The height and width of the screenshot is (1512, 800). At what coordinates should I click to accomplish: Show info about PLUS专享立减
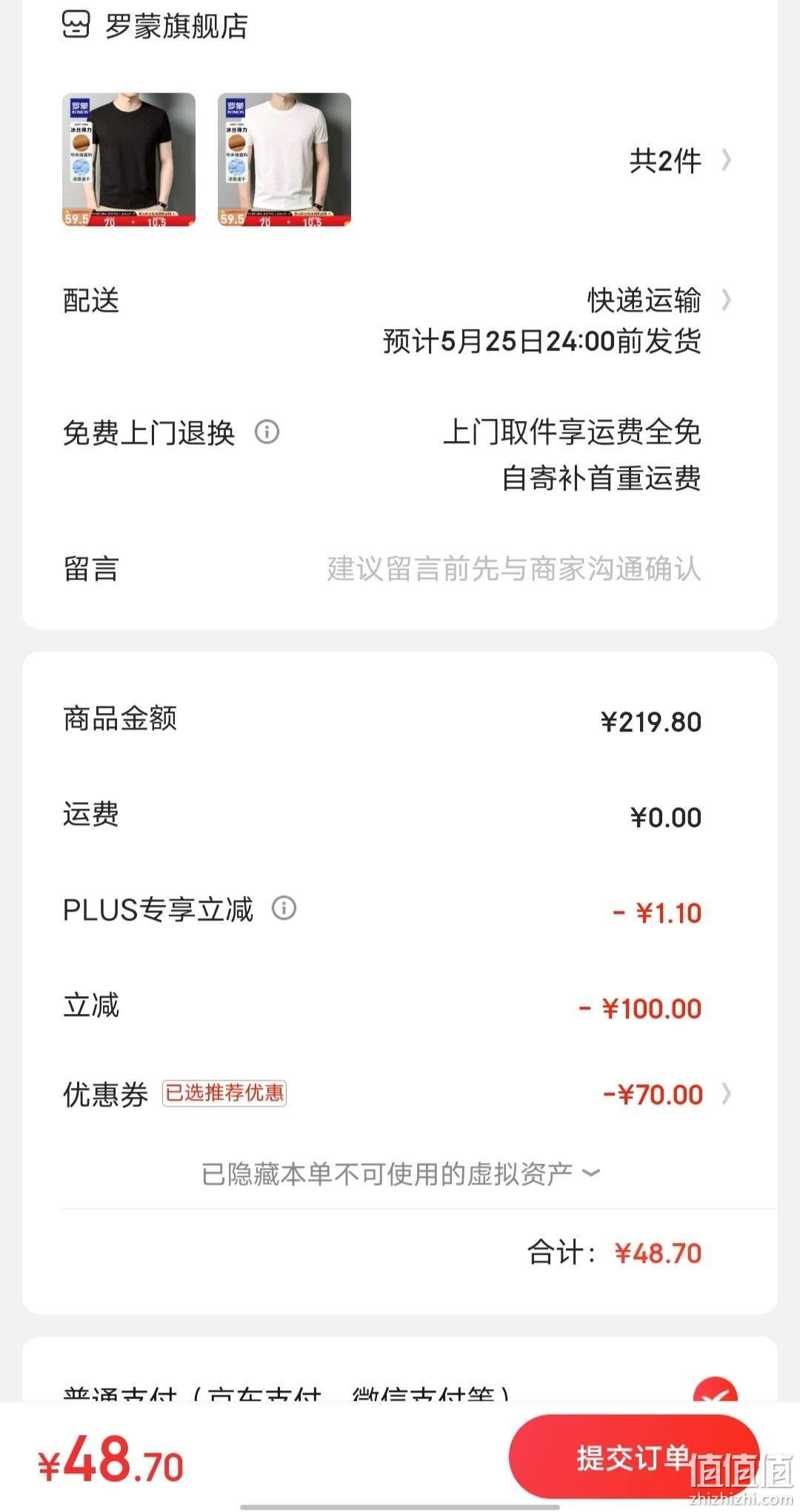pos(284,908)
